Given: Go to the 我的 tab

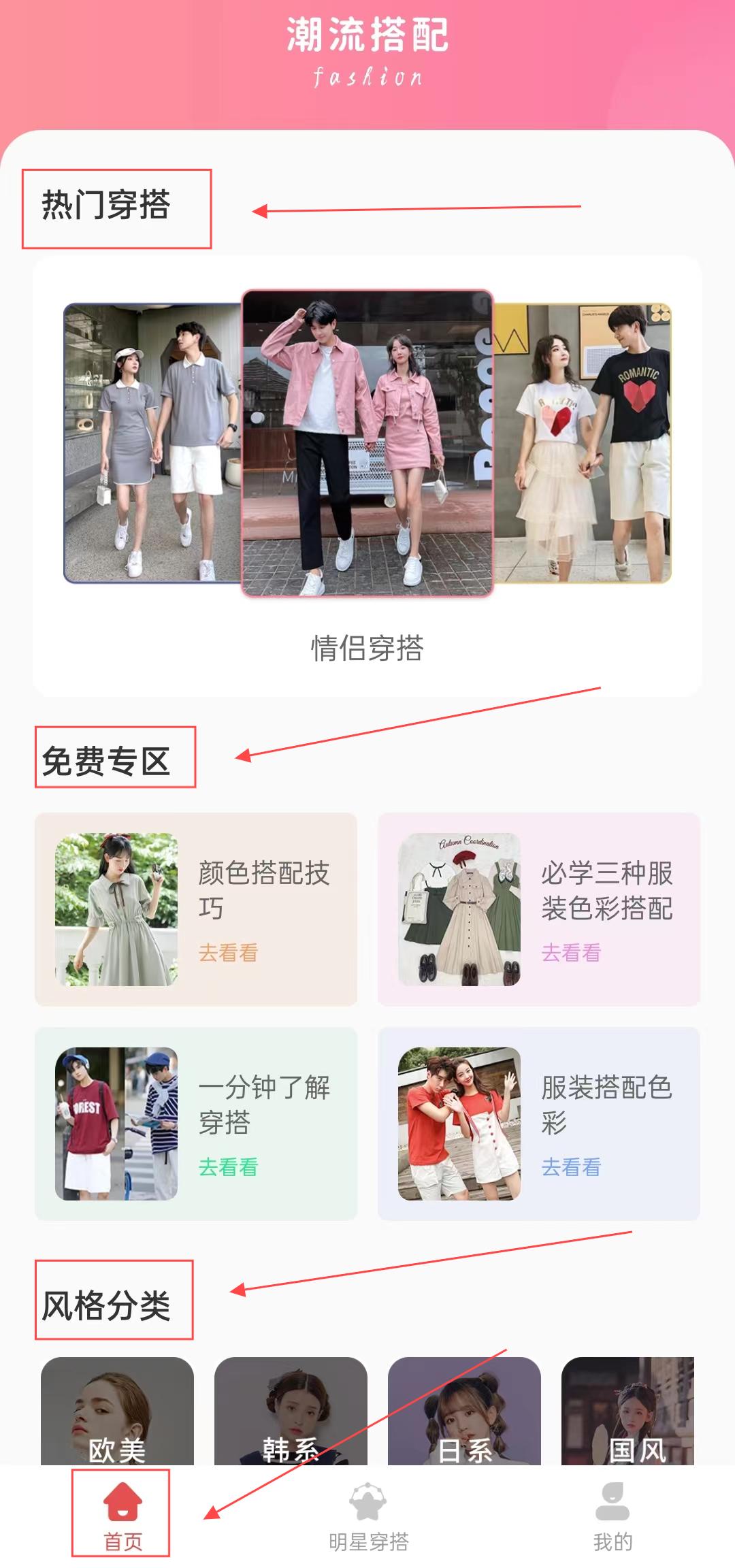Looking at the screenshot, I should [x=612, y=1514].
